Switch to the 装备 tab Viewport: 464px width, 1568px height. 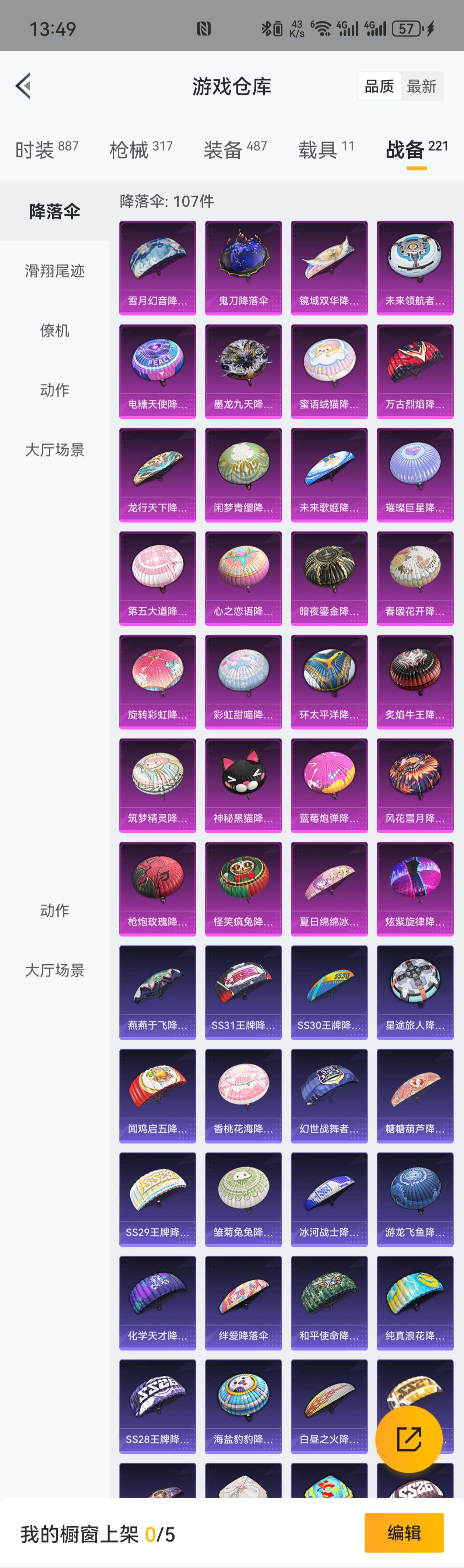coord(235,148)
